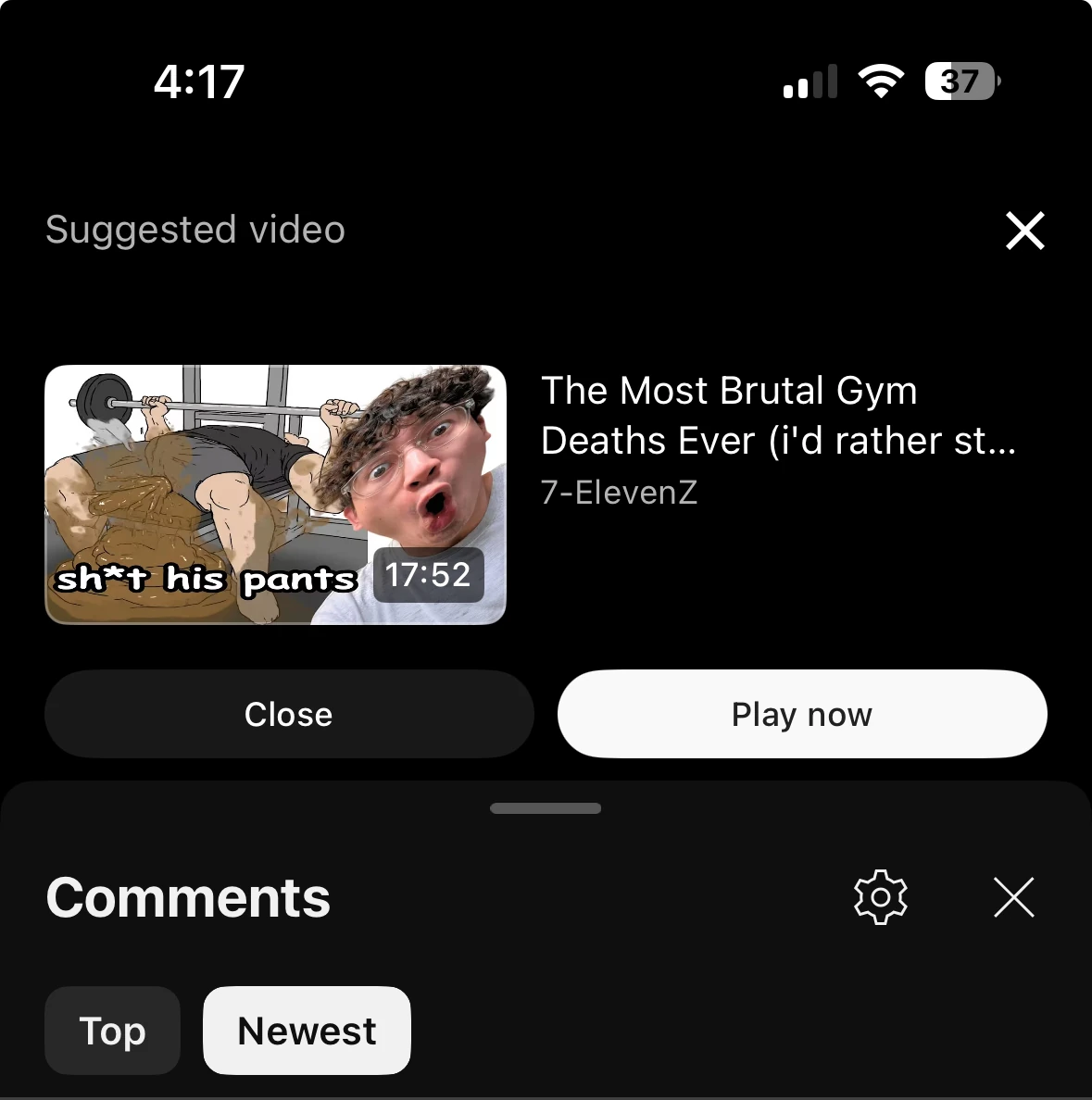Close the Comments sheet
Viewport: 1092px width, 1100px height.
tap(1013, 896)
